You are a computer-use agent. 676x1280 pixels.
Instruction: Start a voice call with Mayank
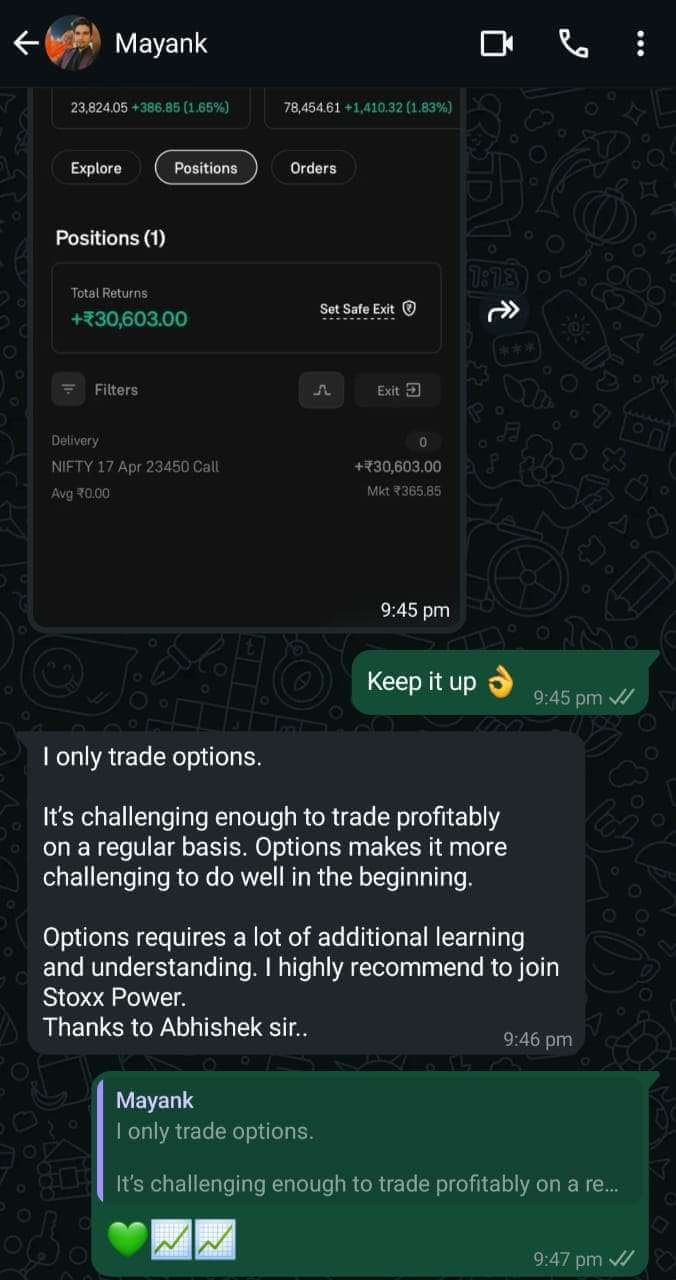click(x=573, y=43)
